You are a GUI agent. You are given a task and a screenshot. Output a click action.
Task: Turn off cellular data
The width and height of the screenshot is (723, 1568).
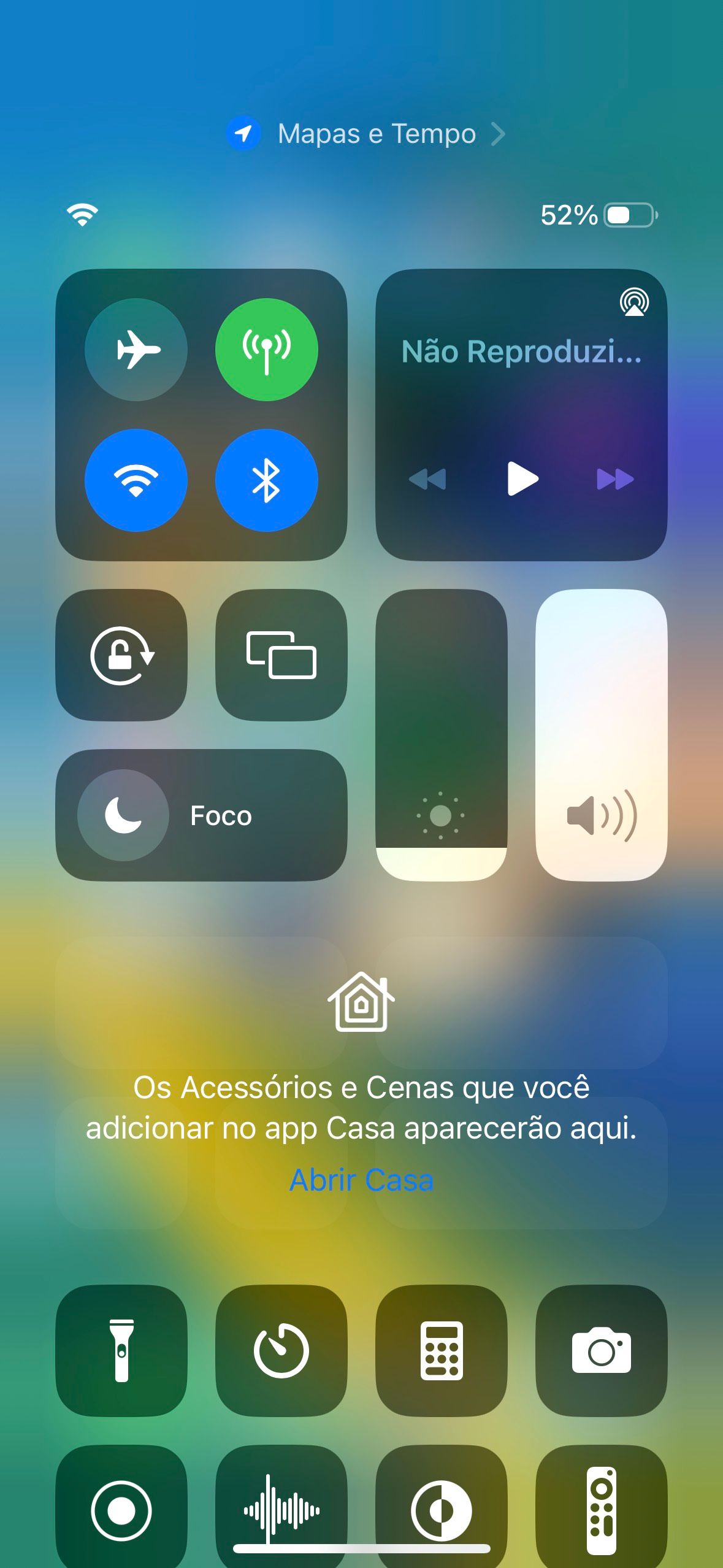coord(266,350)
